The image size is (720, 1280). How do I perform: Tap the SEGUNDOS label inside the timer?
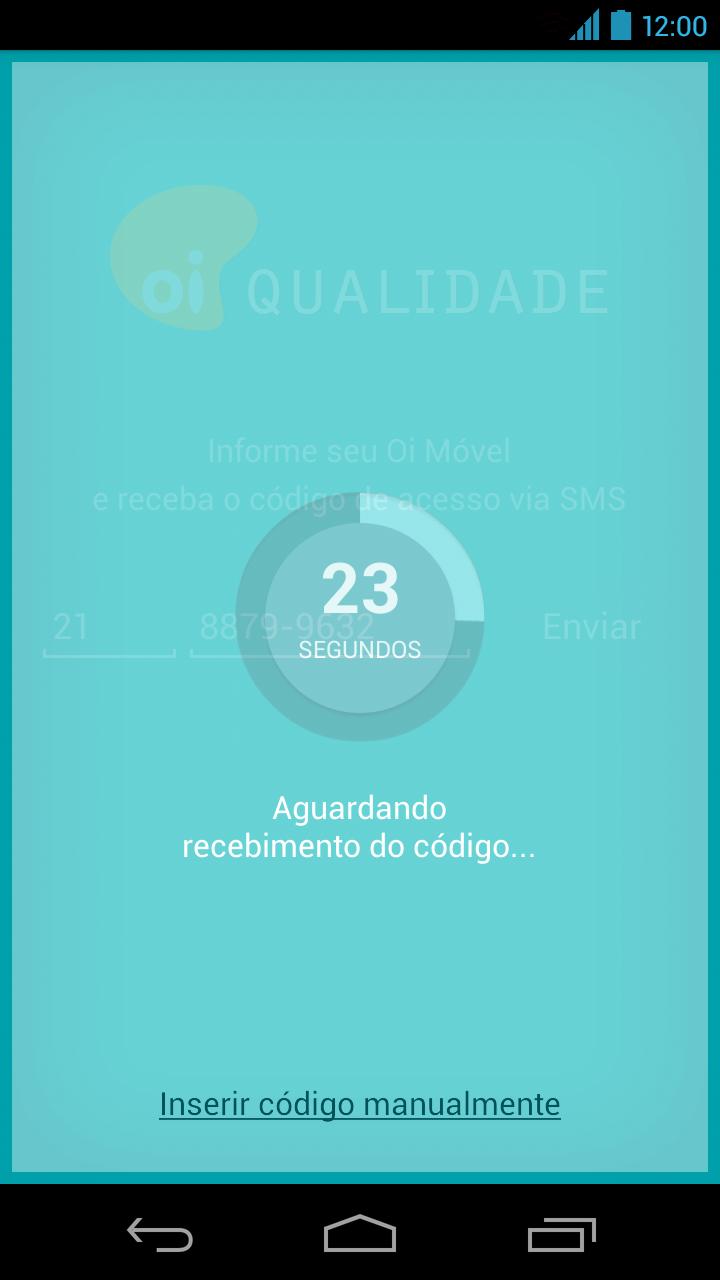[359, 650]
